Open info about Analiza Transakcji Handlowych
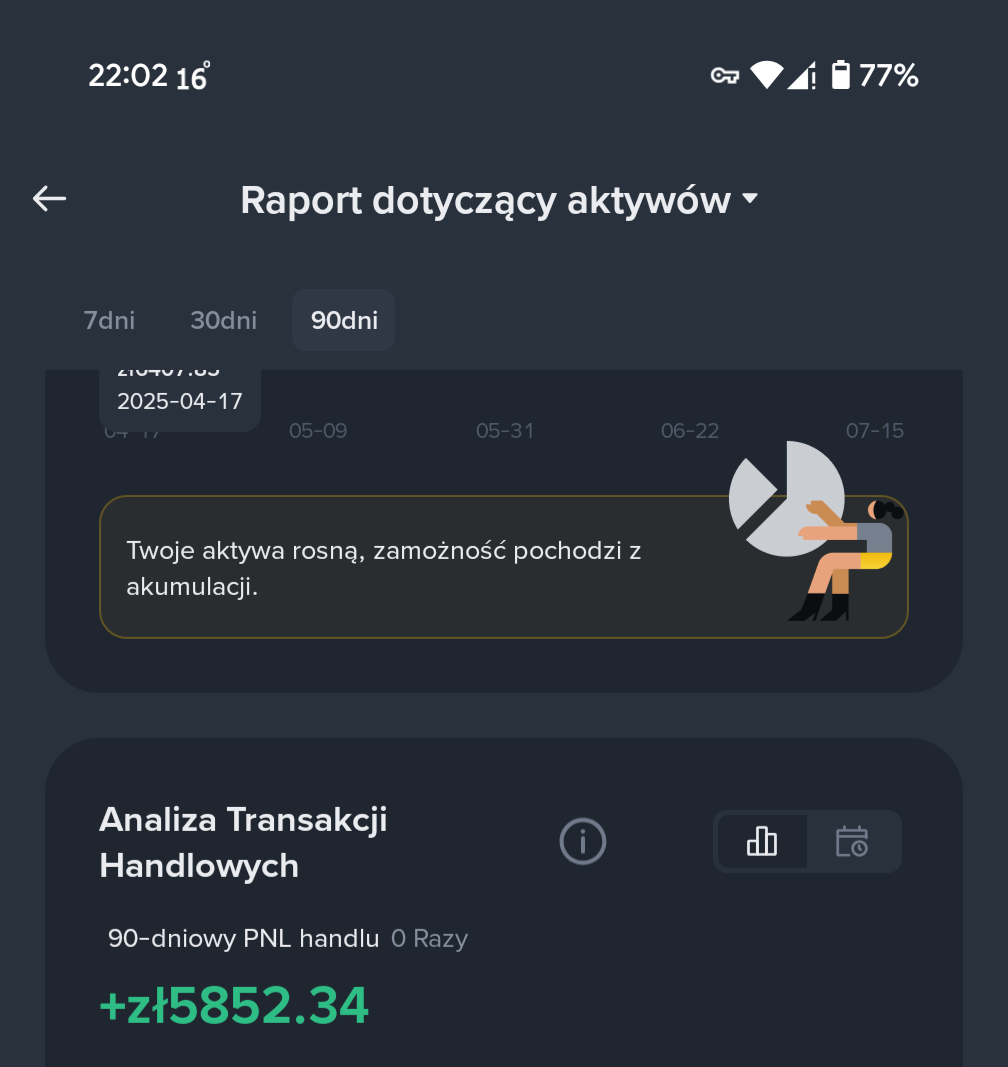This screenshot has height=1067, width=1008. 582,841
